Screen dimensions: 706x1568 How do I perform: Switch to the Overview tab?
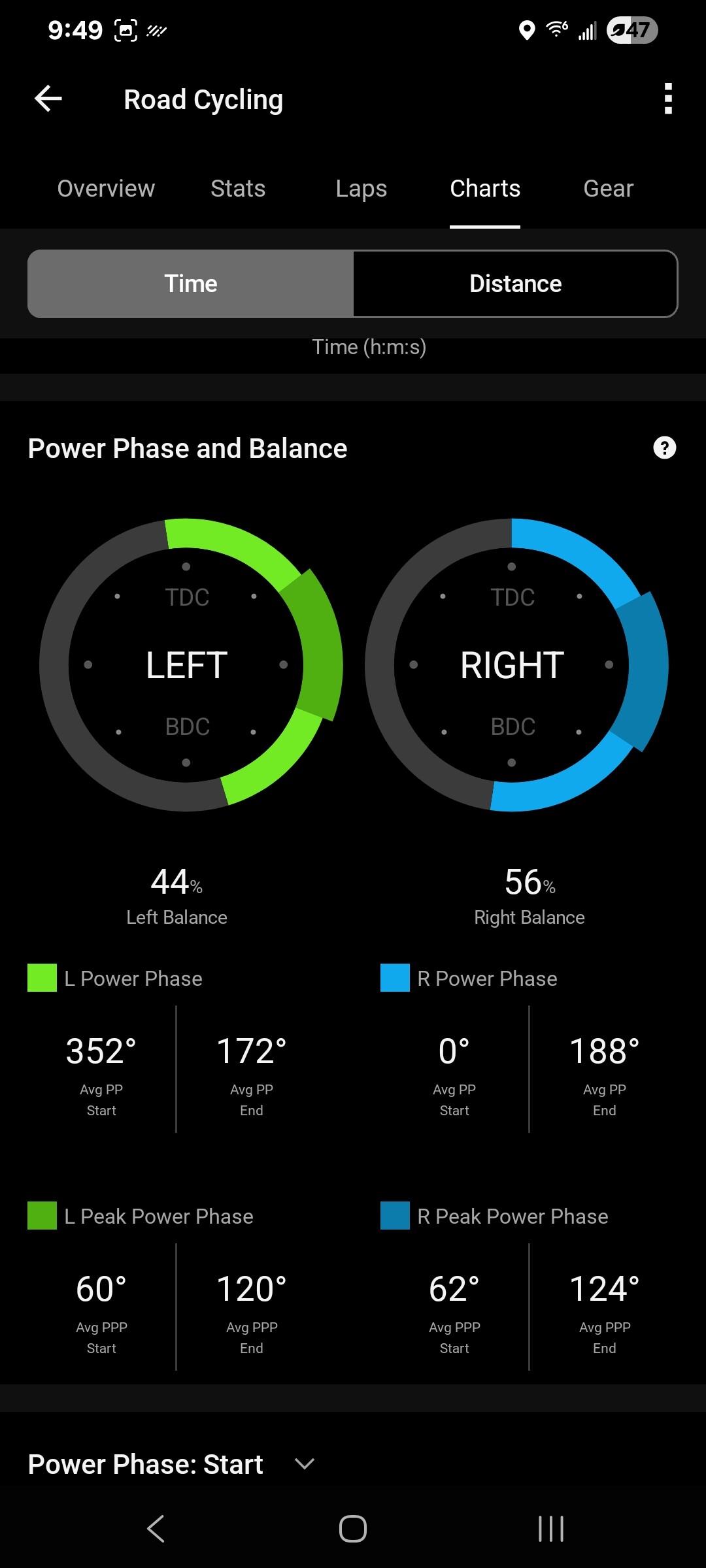click(106, 189)
